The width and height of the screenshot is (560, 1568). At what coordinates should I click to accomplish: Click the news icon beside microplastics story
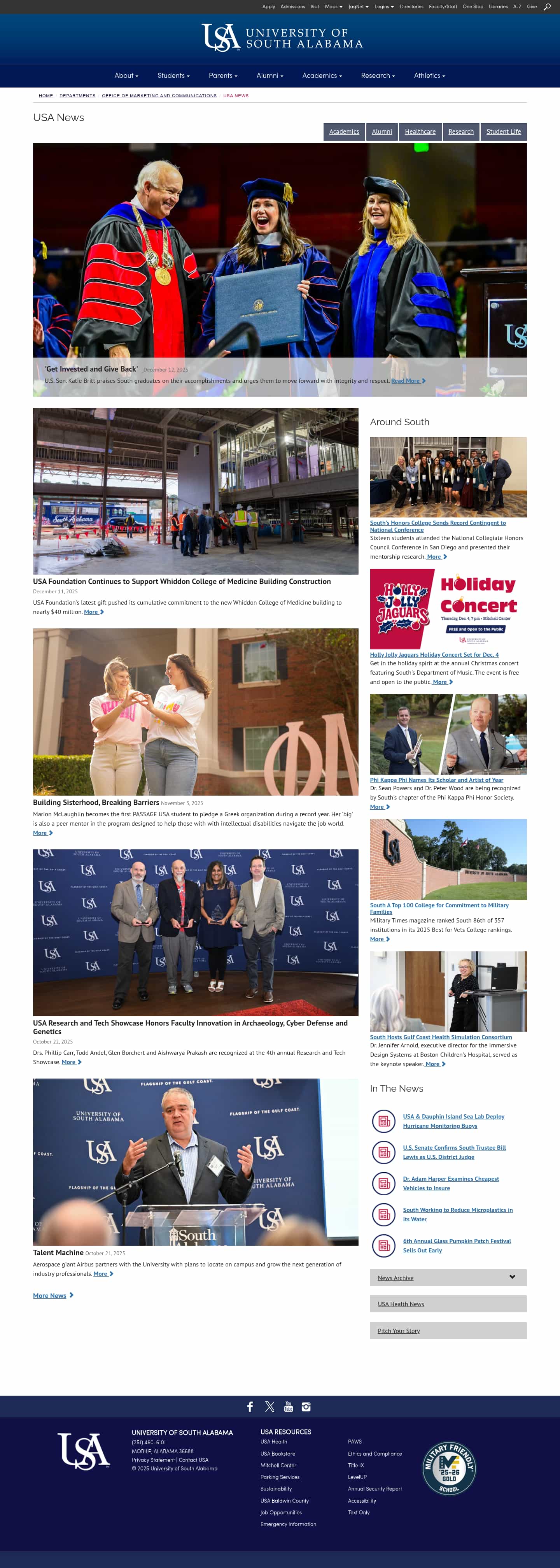click(x=383, y=1214)
